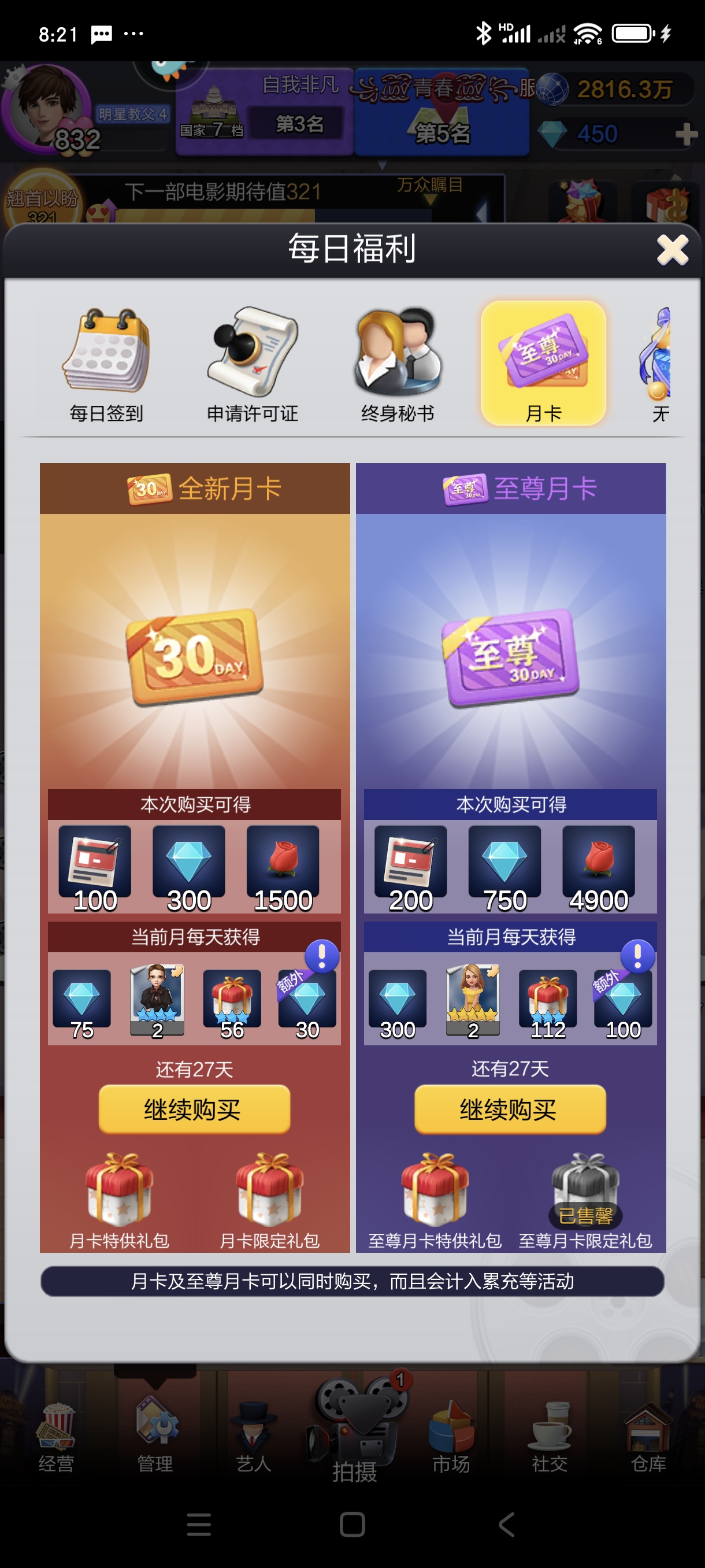The height and width of the screenshot is (1568, 705).
Task: Go to the system home screen
Action: point(352,1525)
